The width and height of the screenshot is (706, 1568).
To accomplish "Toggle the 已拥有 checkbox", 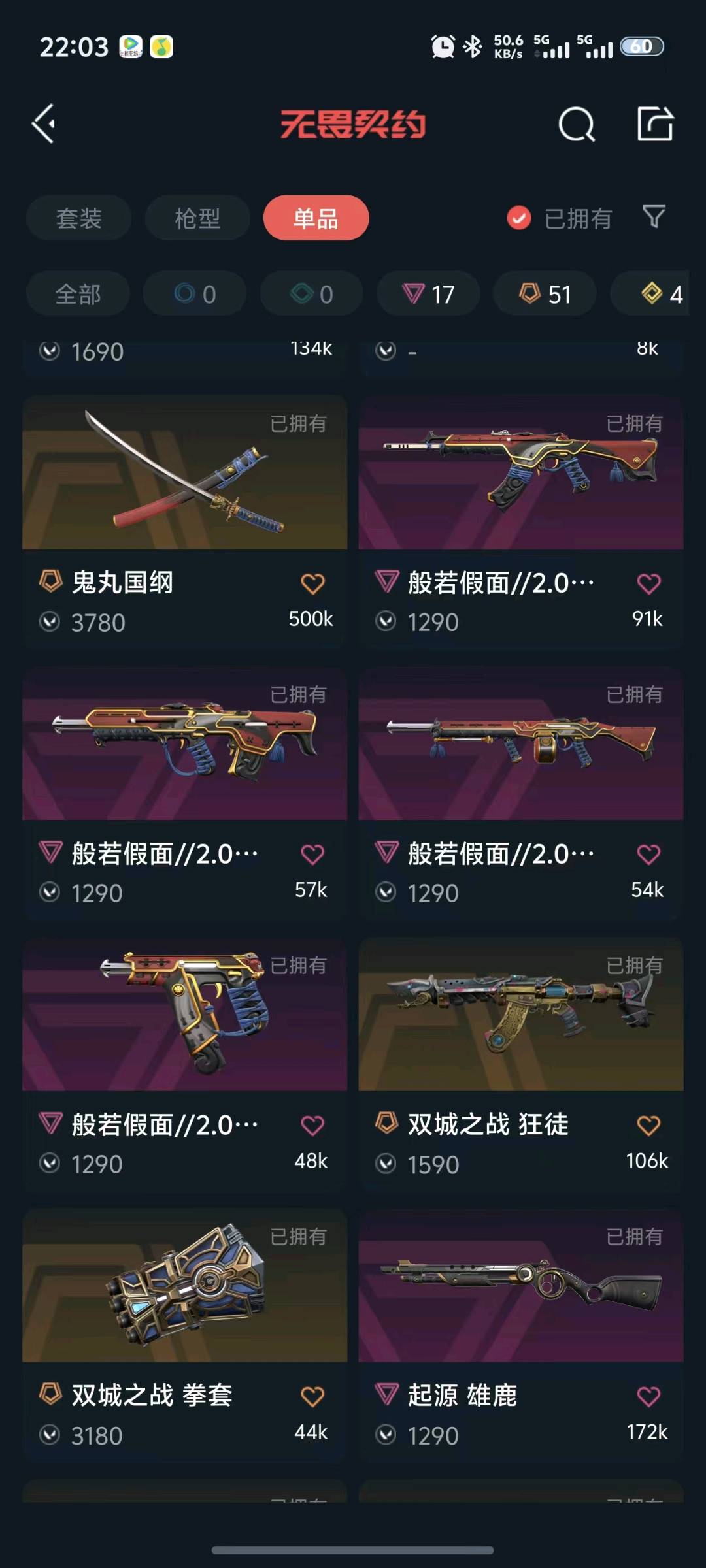I will coord(520,218).
